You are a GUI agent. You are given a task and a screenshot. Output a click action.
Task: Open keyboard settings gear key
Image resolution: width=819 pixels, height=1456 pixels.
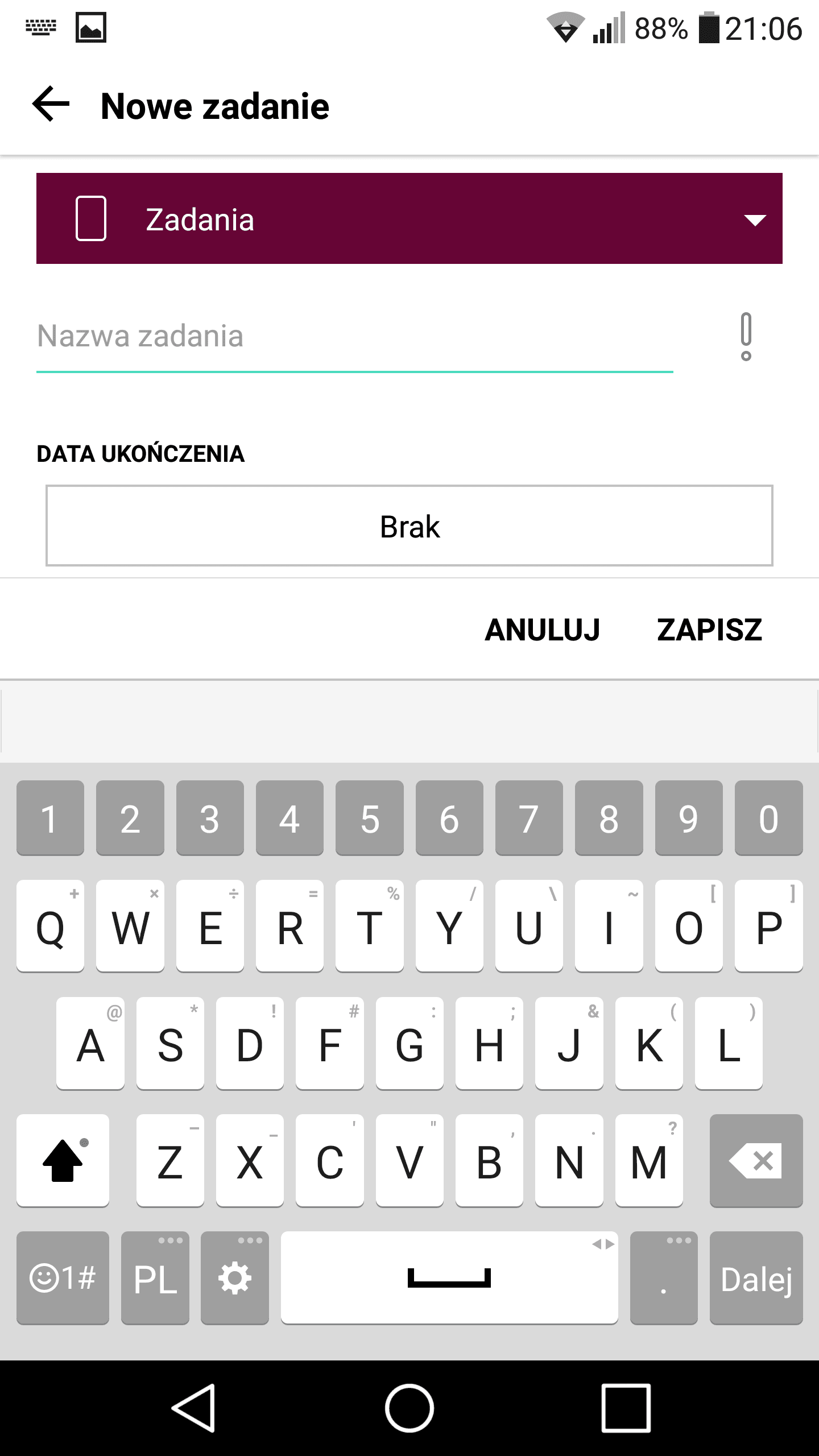pyautogui.click(x=235, y=1279)
